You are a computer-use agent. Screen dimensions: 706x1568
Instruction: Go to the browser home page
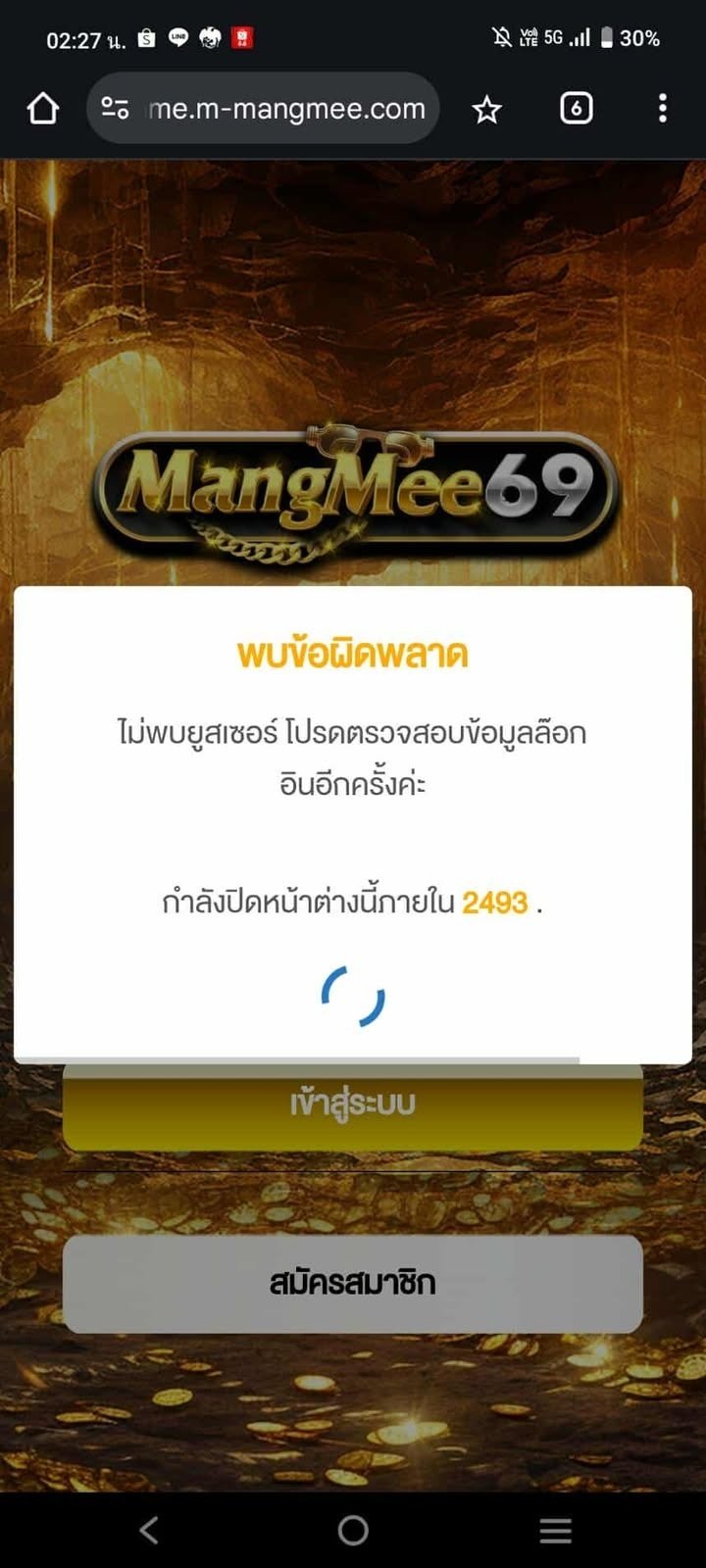[x=42, y=108]
